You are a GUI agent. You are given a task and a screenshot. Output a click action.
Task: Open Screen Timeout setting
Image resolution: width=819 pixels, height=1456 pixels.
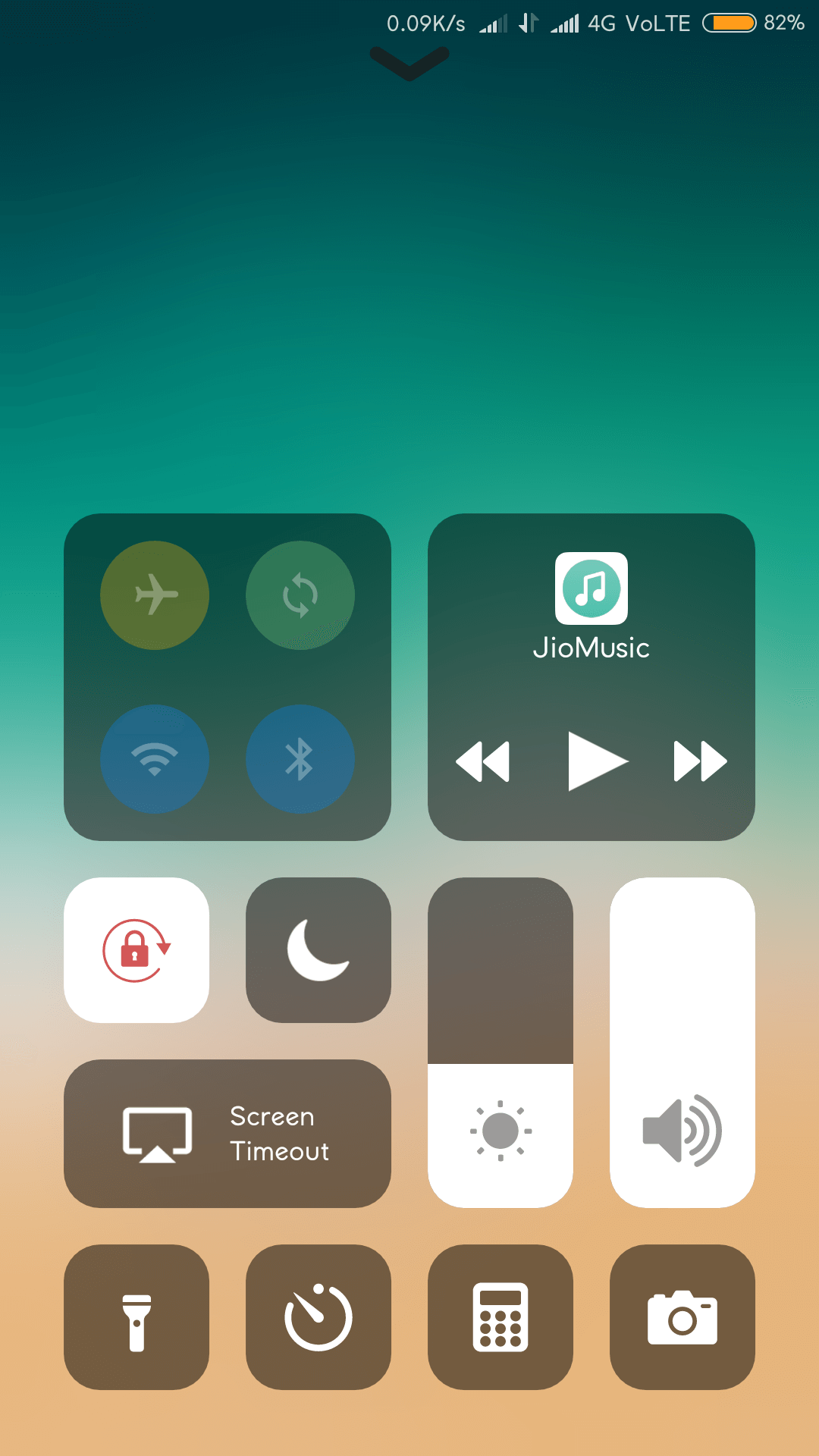pos(227,1134)
